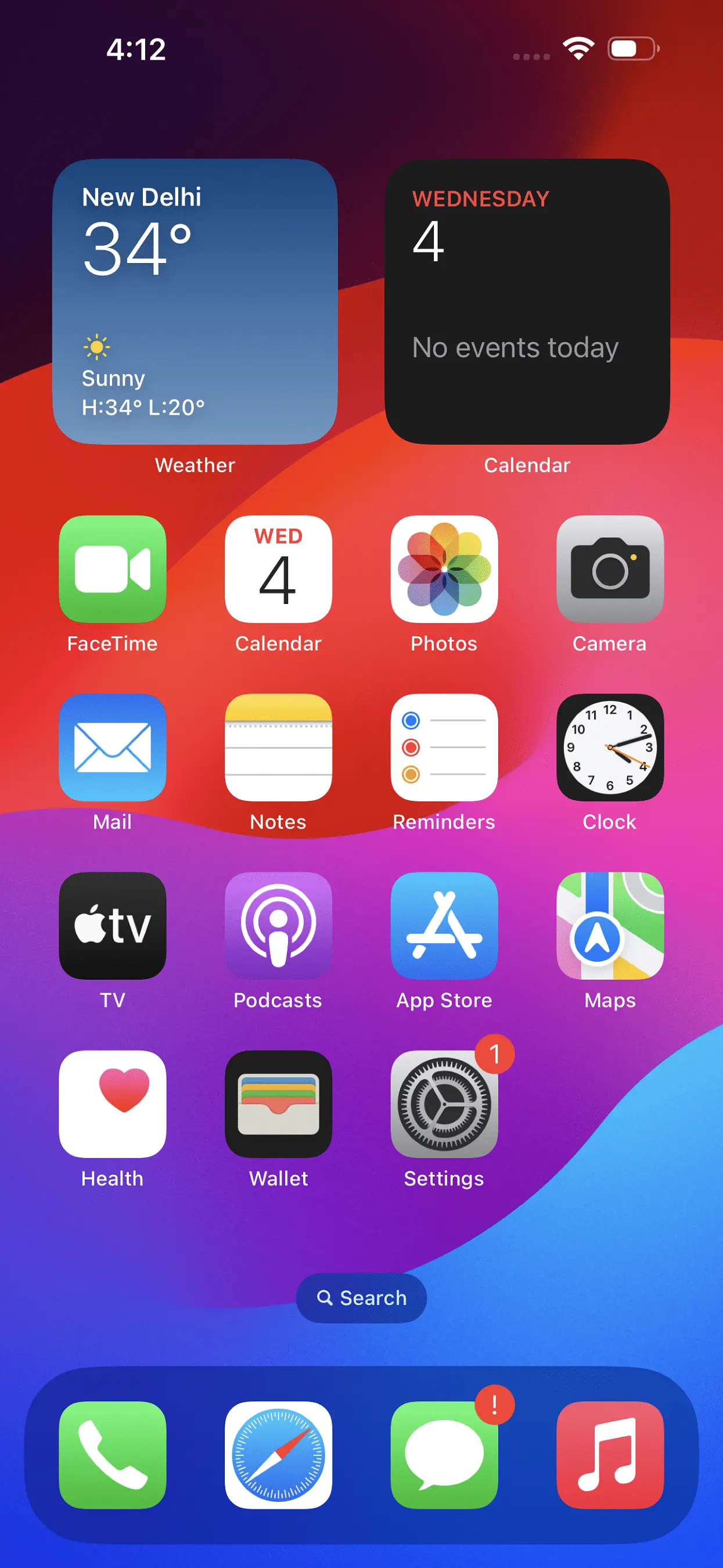Open the Notes app
The image size is (723, 1568).
coord(278,747)
